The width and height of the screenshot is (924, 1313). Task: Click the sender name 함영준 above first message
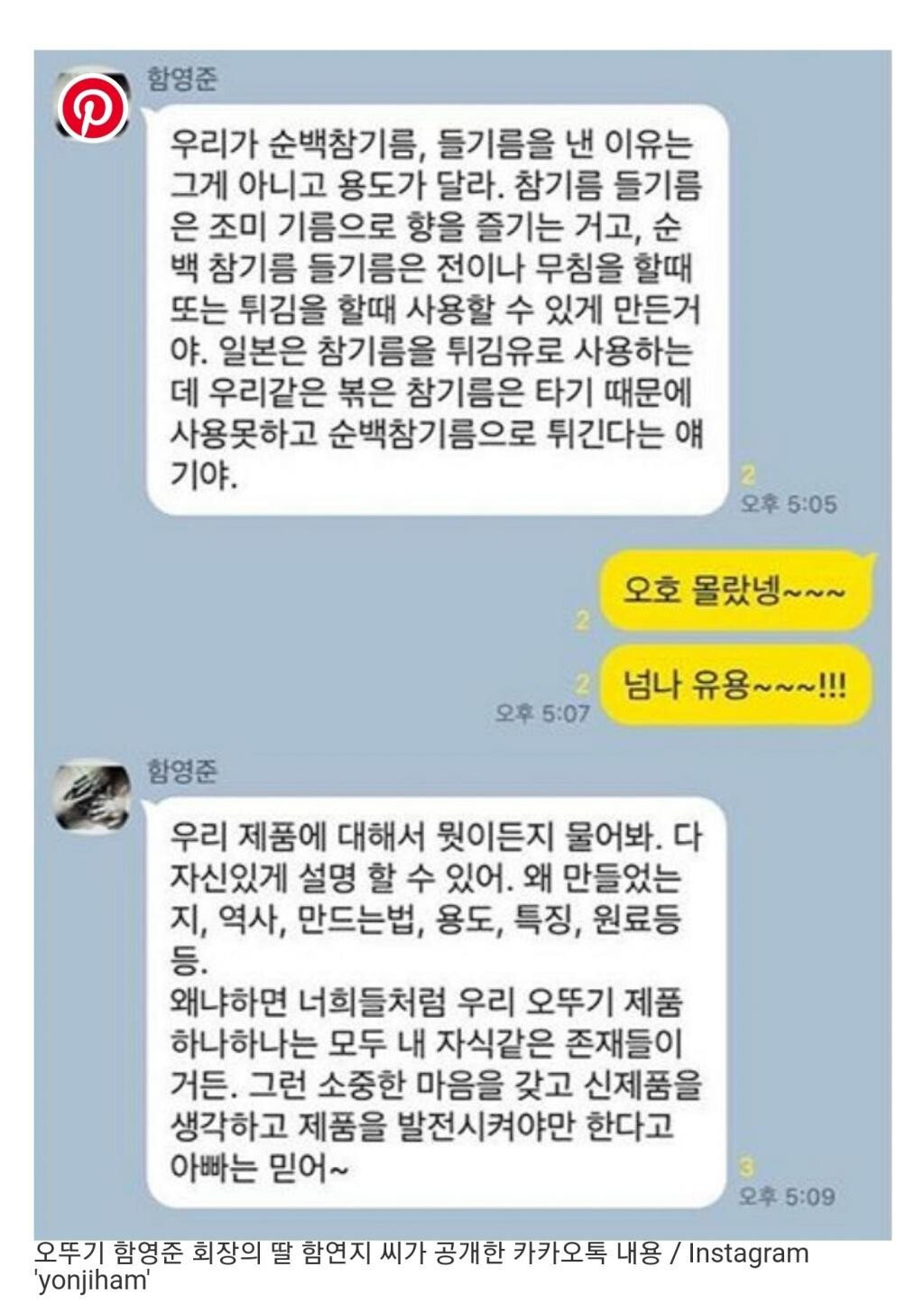pyautogui.click(x=184, y=77)
